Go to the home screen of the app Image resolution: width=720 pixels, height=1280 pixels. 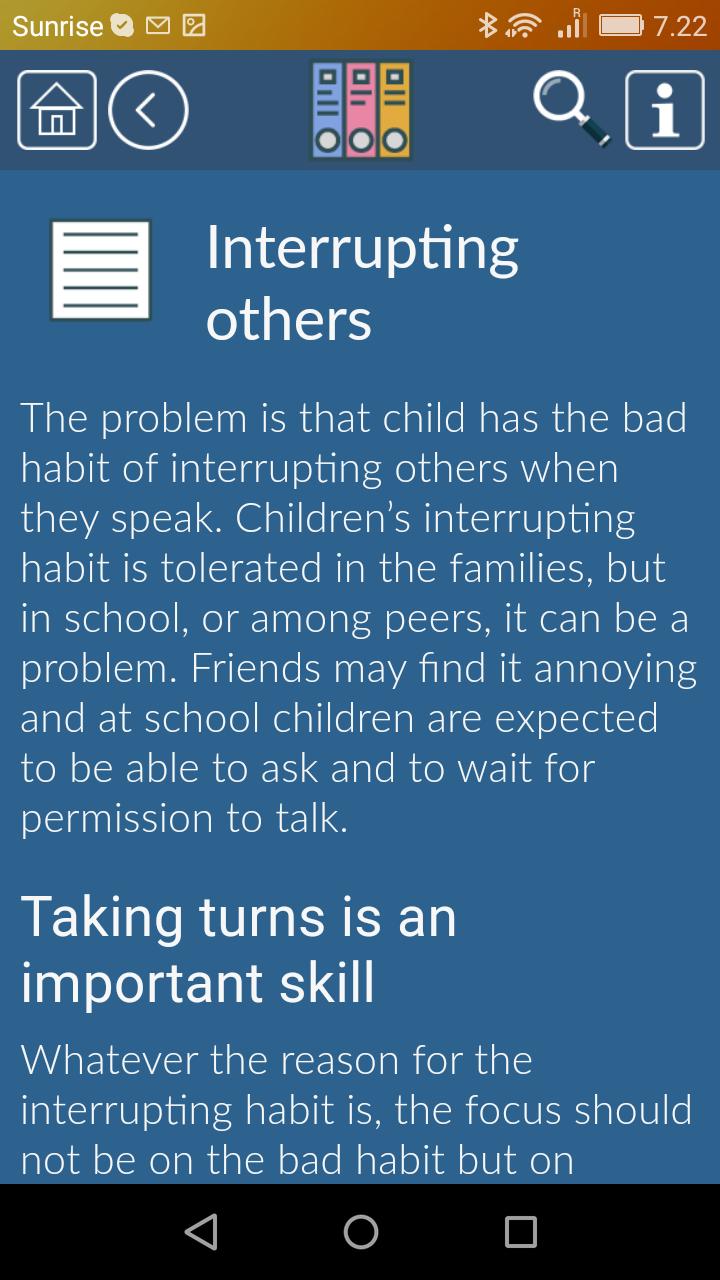tap(57, 110)
